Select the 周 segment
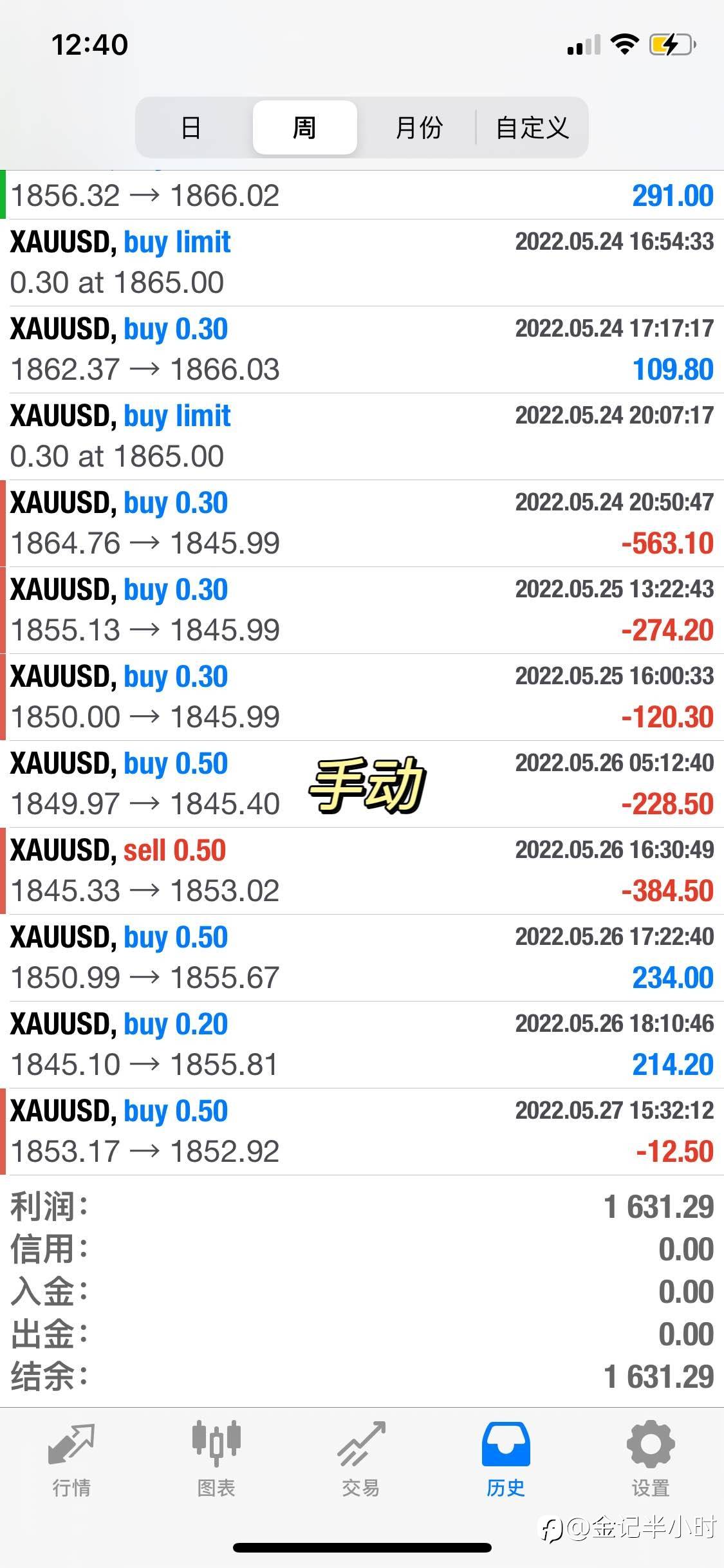Viewport: 724px width, 1568px height. tap(305, 127)
